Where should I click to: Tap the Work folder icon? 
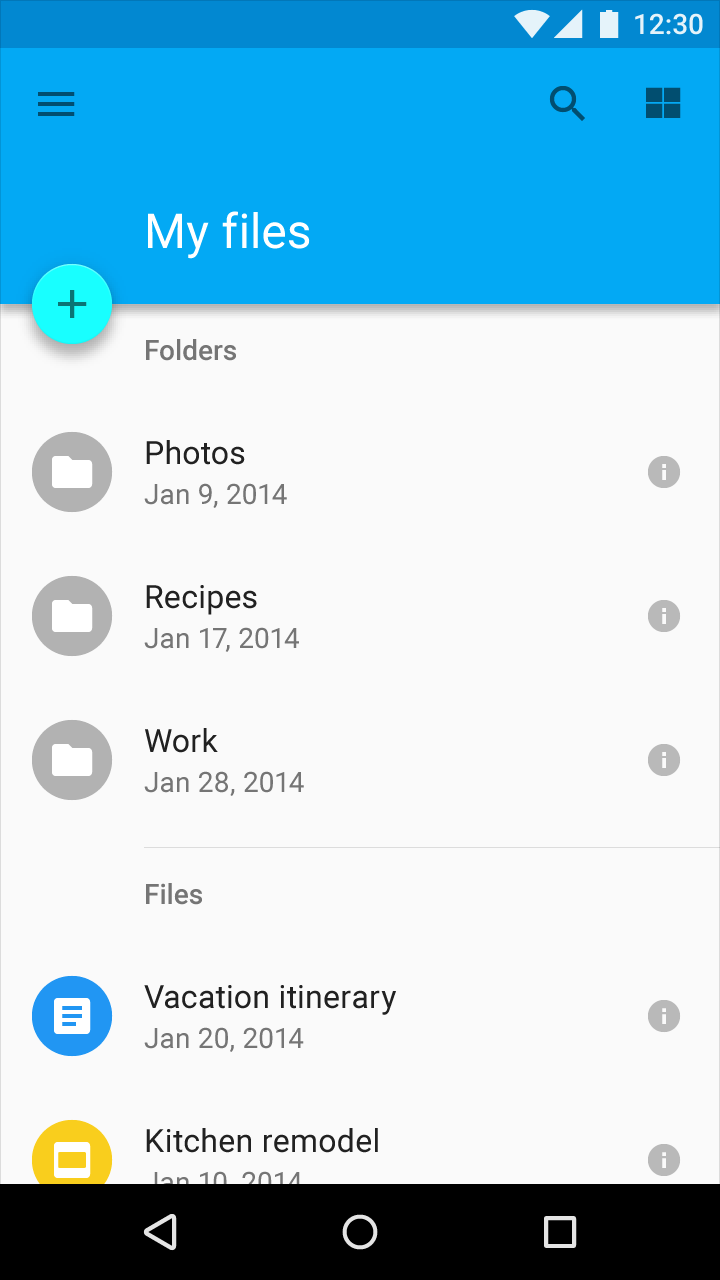[x=72, y=760]
